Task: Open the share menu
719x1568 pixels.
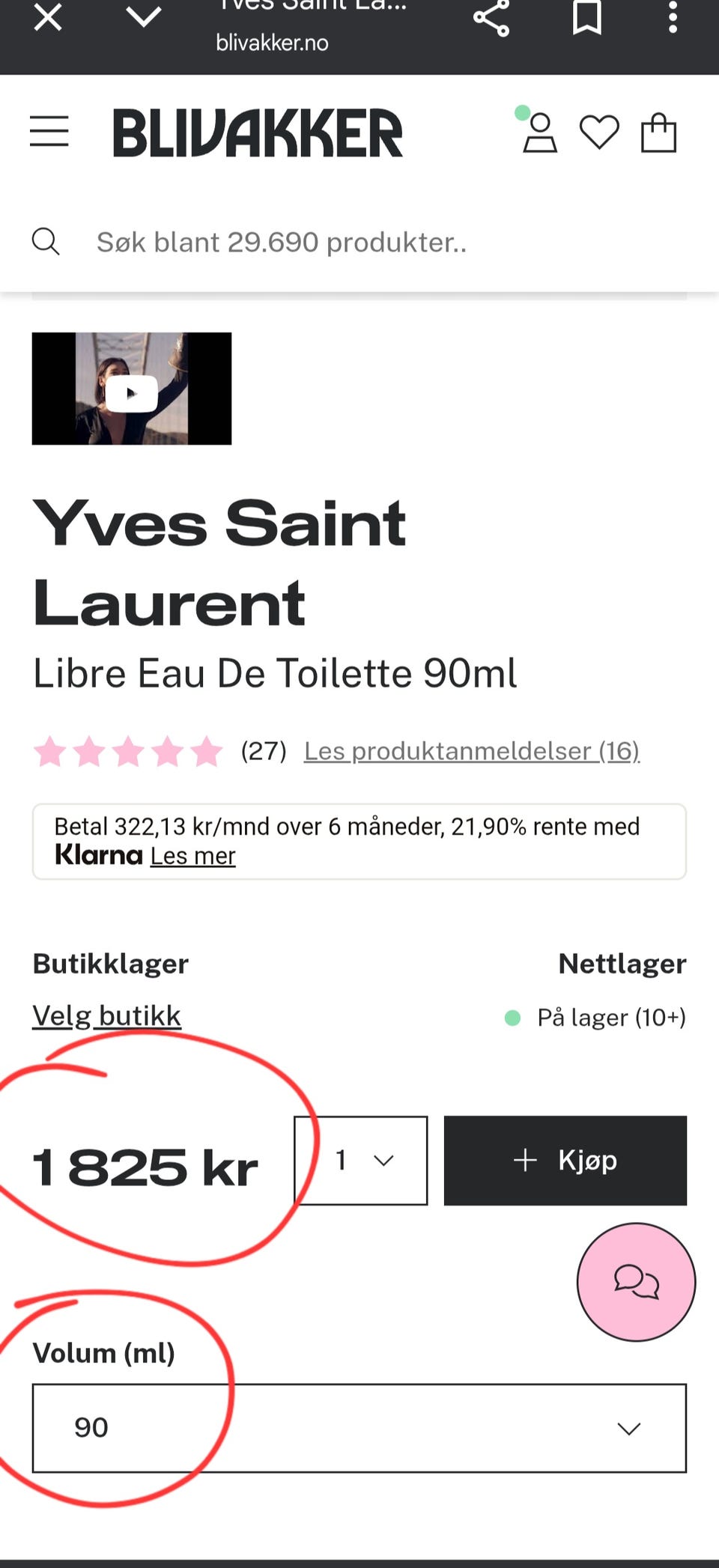Action: click(x=491, y=19)
